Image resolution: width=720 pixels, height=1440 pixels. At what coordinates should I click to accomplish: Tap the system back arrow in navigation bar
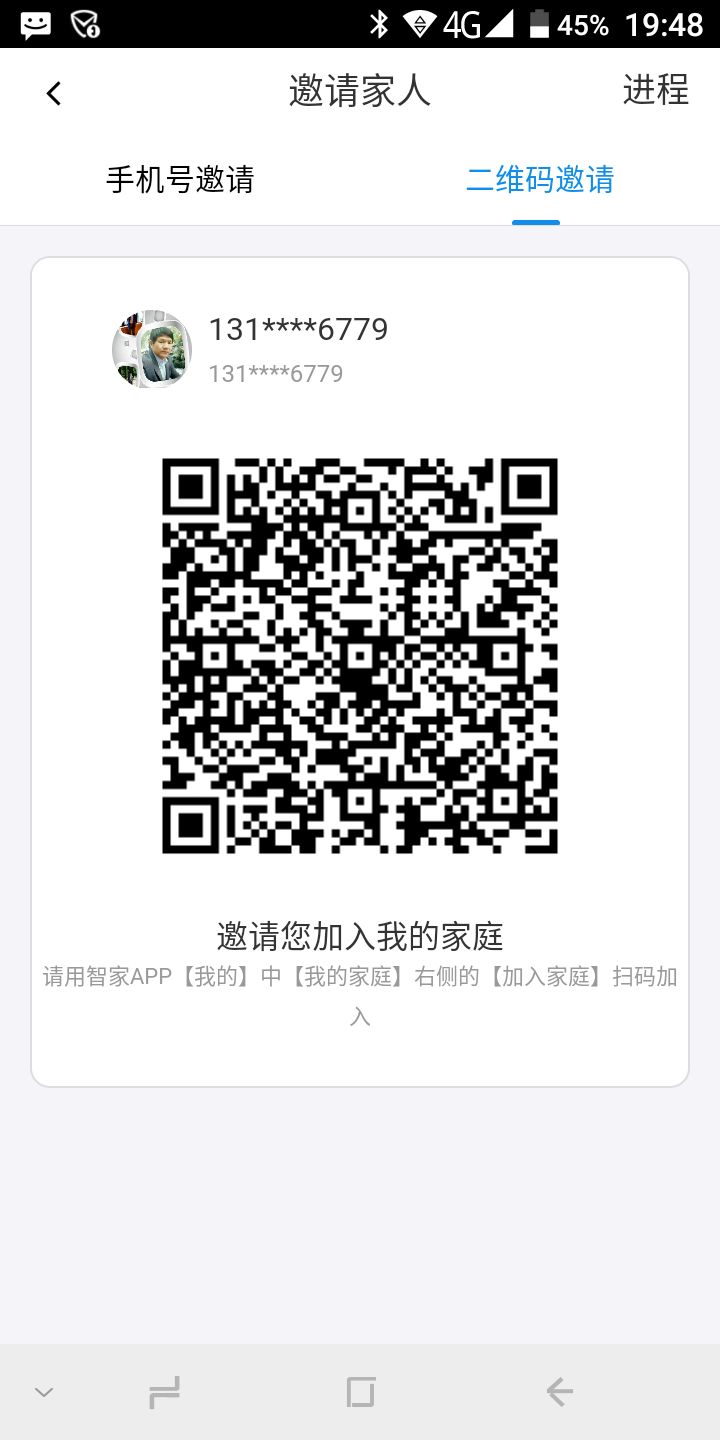tap(559, 1391)
